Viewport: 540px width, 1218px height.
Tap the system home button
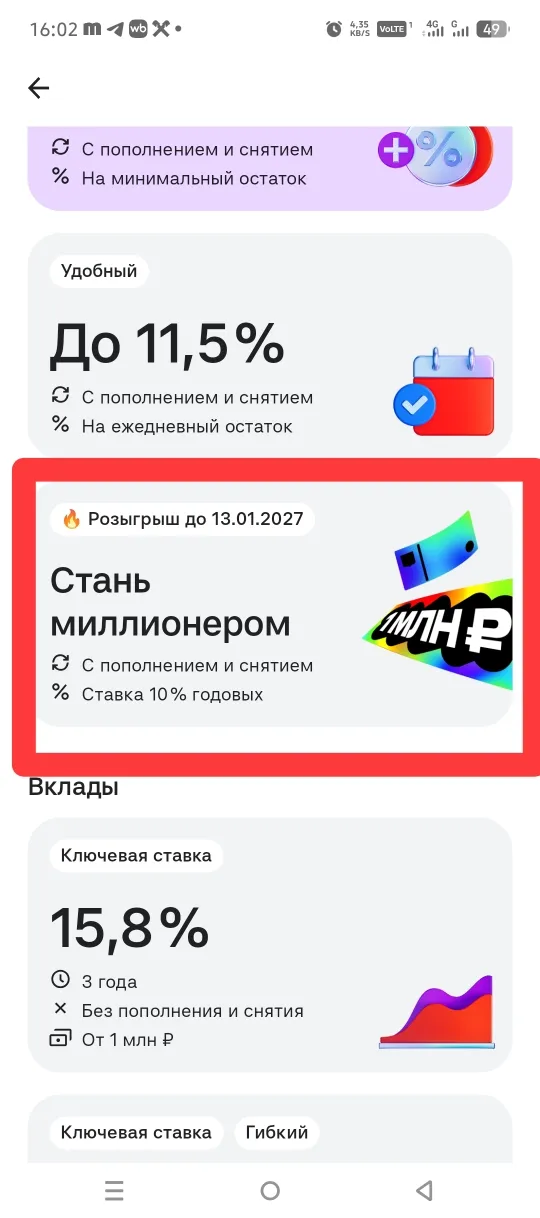point(270,1190)
